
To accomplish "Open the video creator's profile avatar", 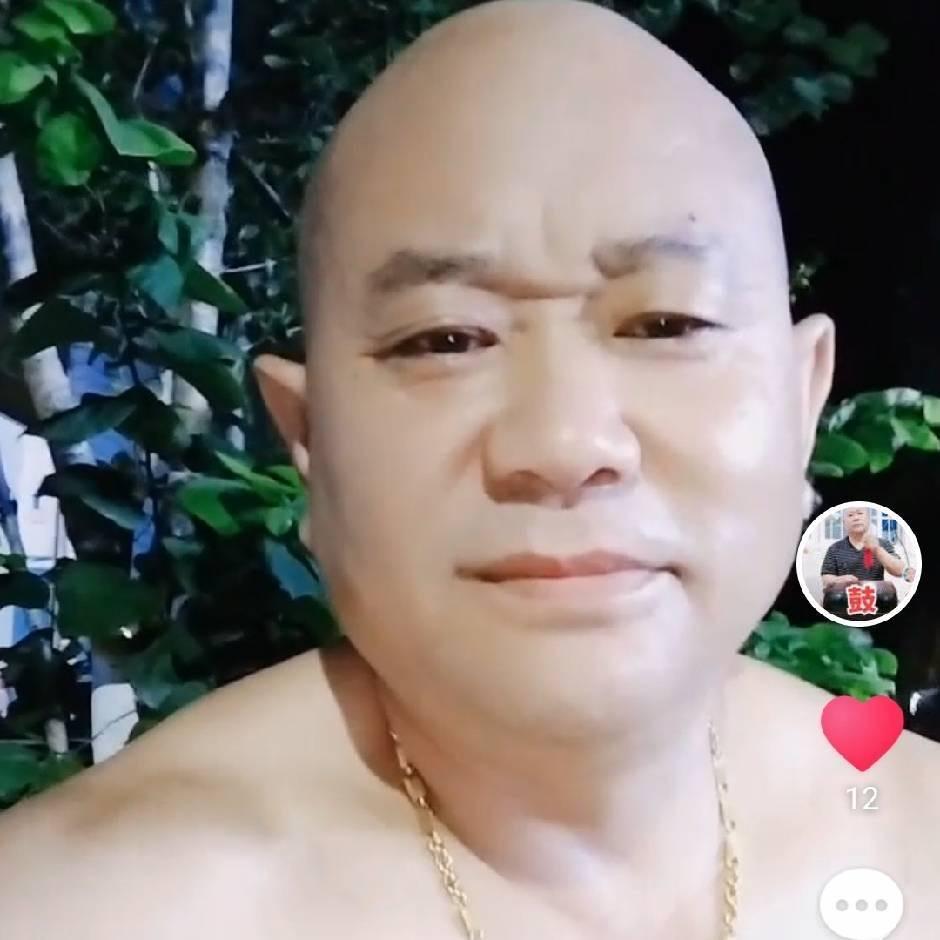I will 858,564.
